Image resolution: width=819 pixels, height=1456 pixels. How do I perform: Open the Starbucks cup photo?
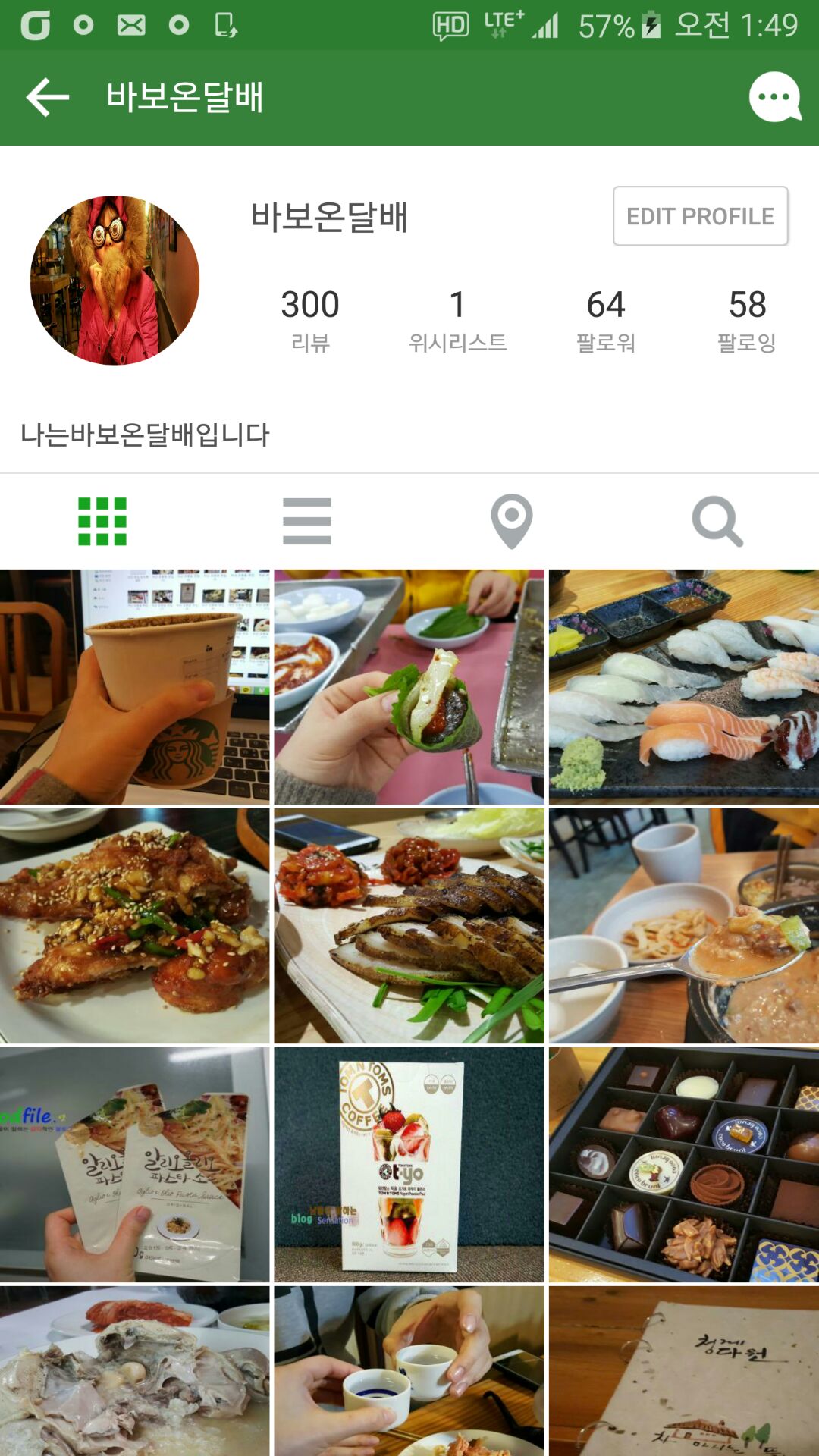point(135,687)
